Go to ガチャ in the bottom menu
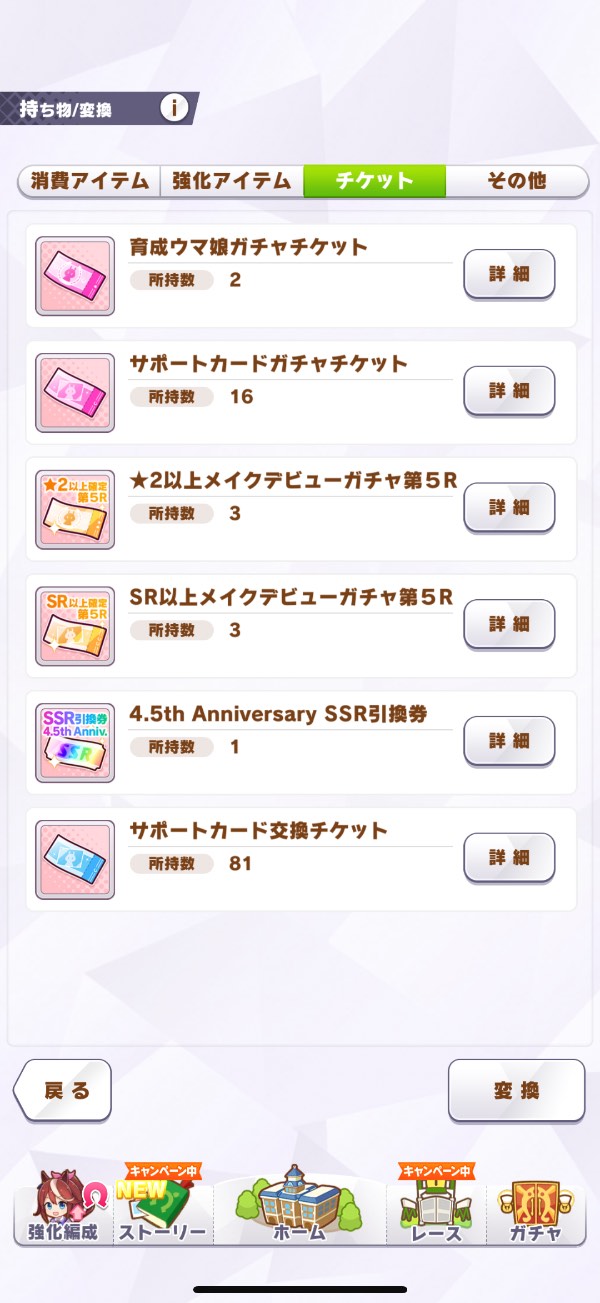 pos(537,1211)
